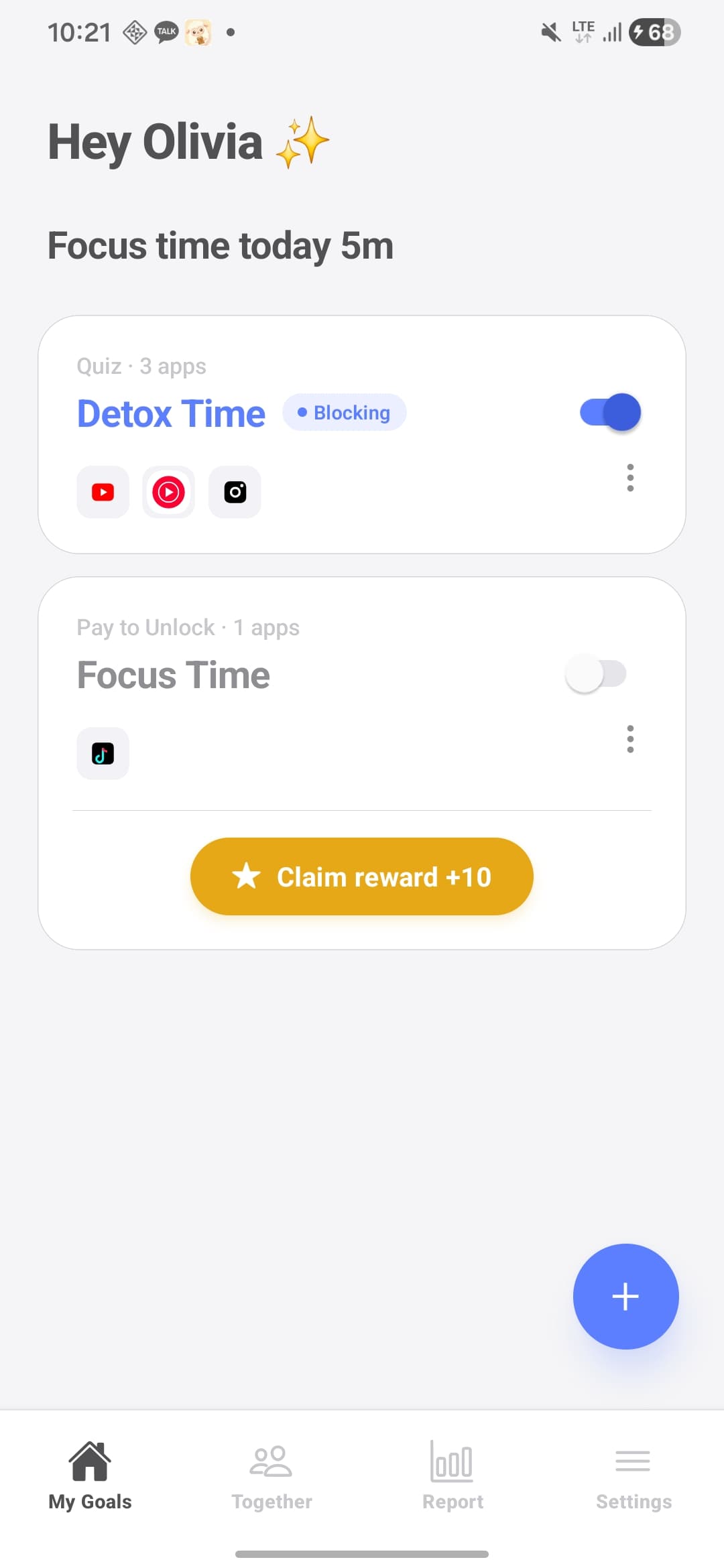Tap the Focus time today heading
Viewport: 724px width, 1568px height.
click(x=221, y=245)
